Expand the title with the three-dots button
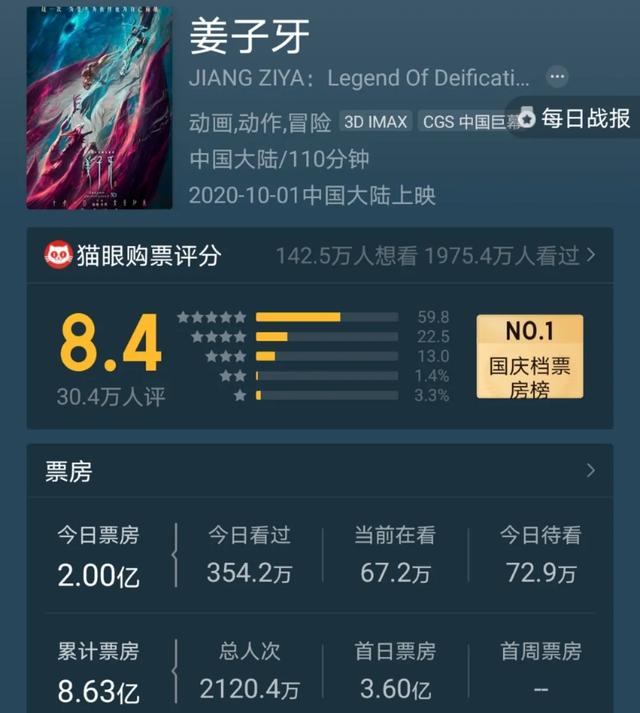 tap(557, 77)
